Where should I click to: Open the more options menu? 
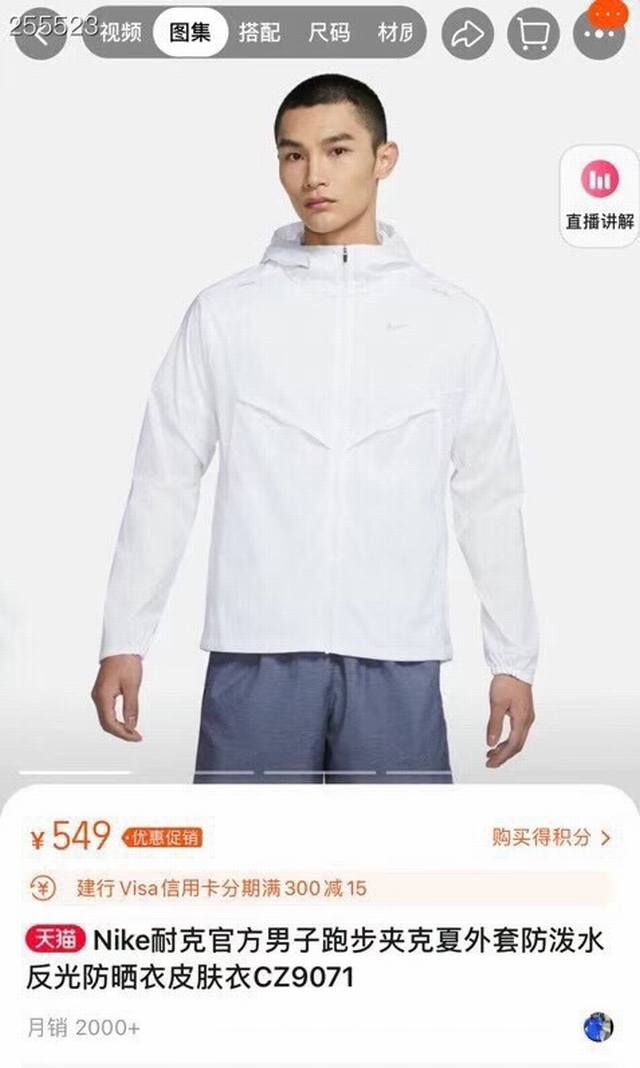pyautogui.click(x=600, y=33)
